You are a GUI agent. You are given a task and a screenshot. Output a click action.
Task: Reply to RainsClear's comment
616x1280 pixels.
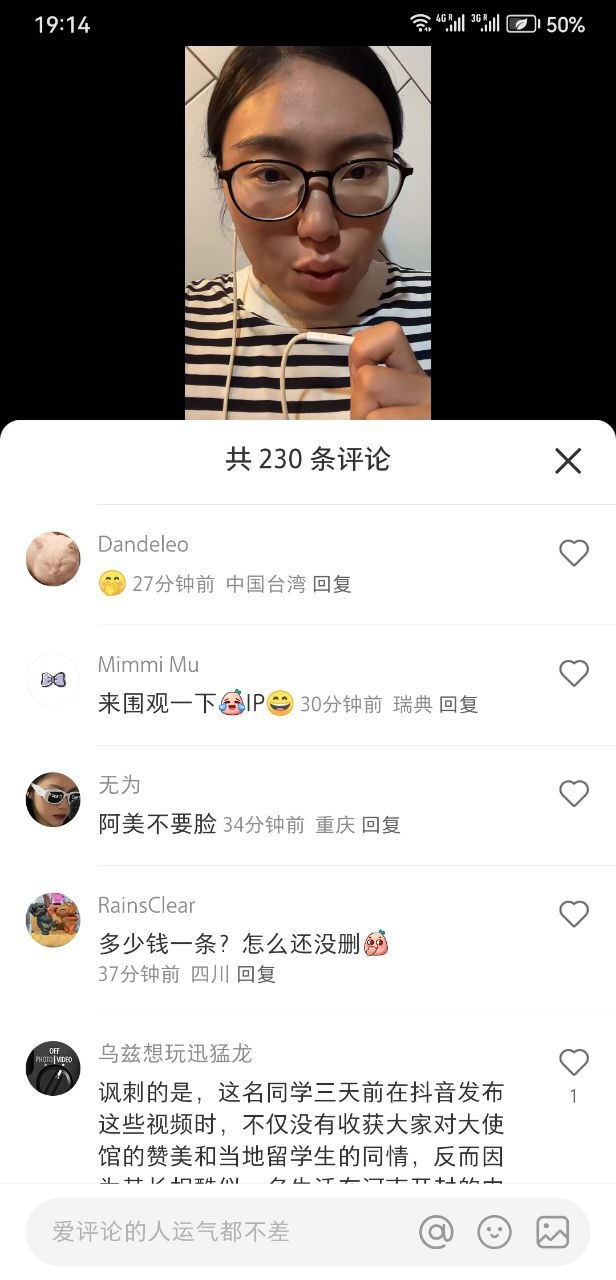click(256, 973)
